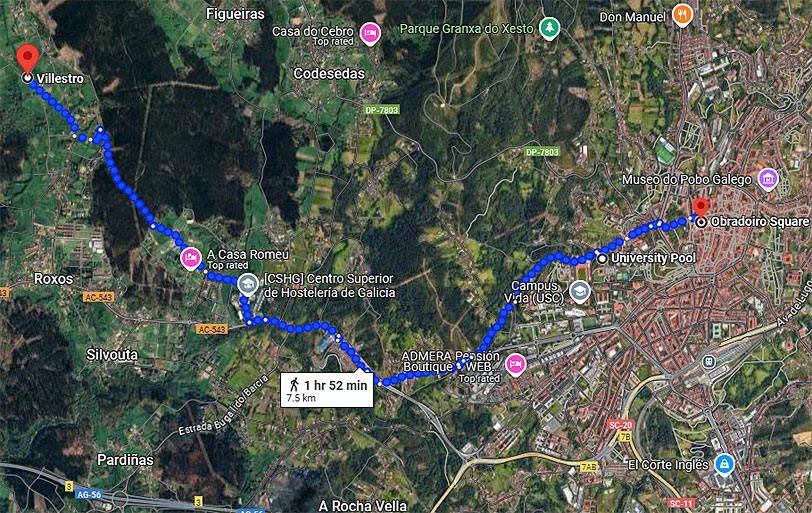Image resolution: width=812 pixels, height=513 pixels.
Task: Open the El Corte Inglés shopping marker
Action: click(723, 464)
